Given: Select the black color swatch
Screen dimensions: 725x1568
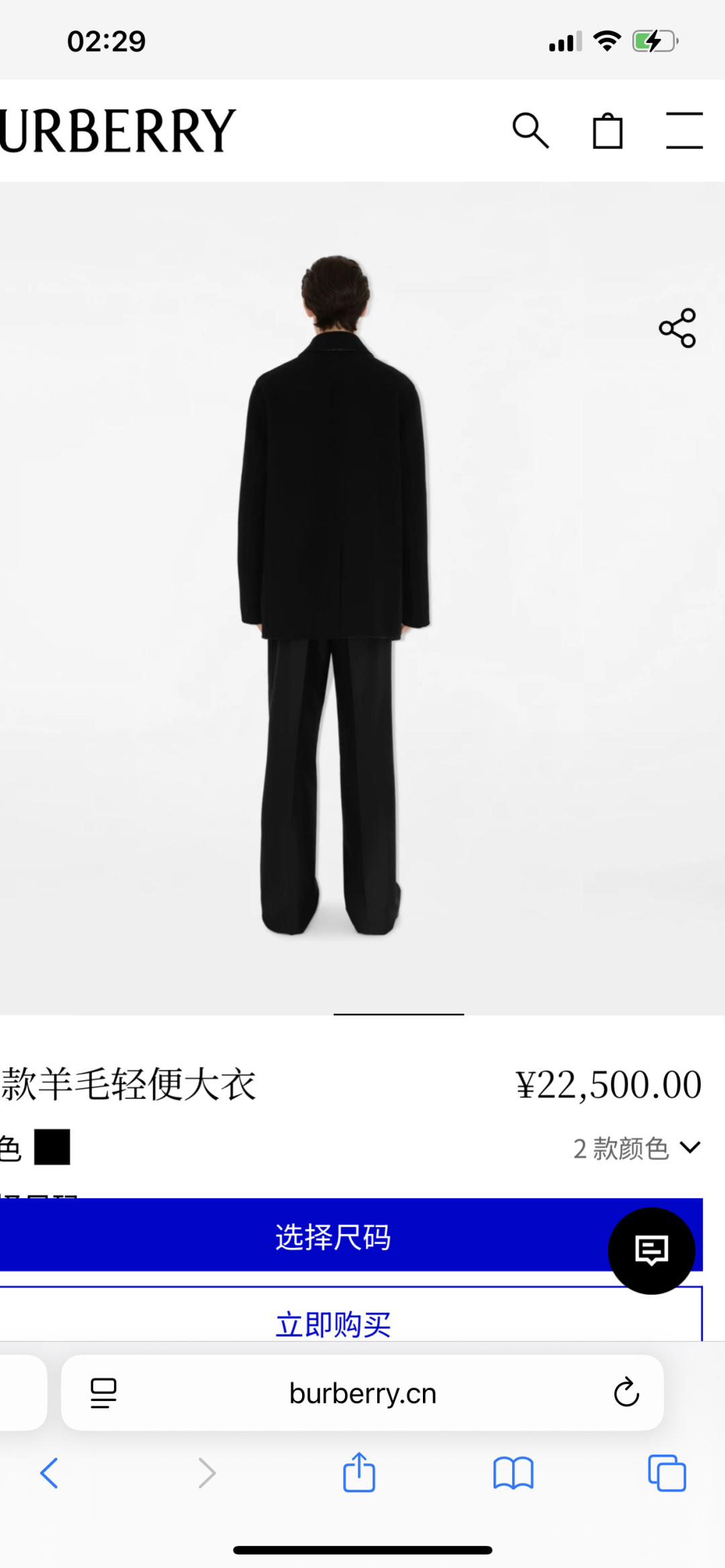Looking at the screenshot, I should point(52,1147).
